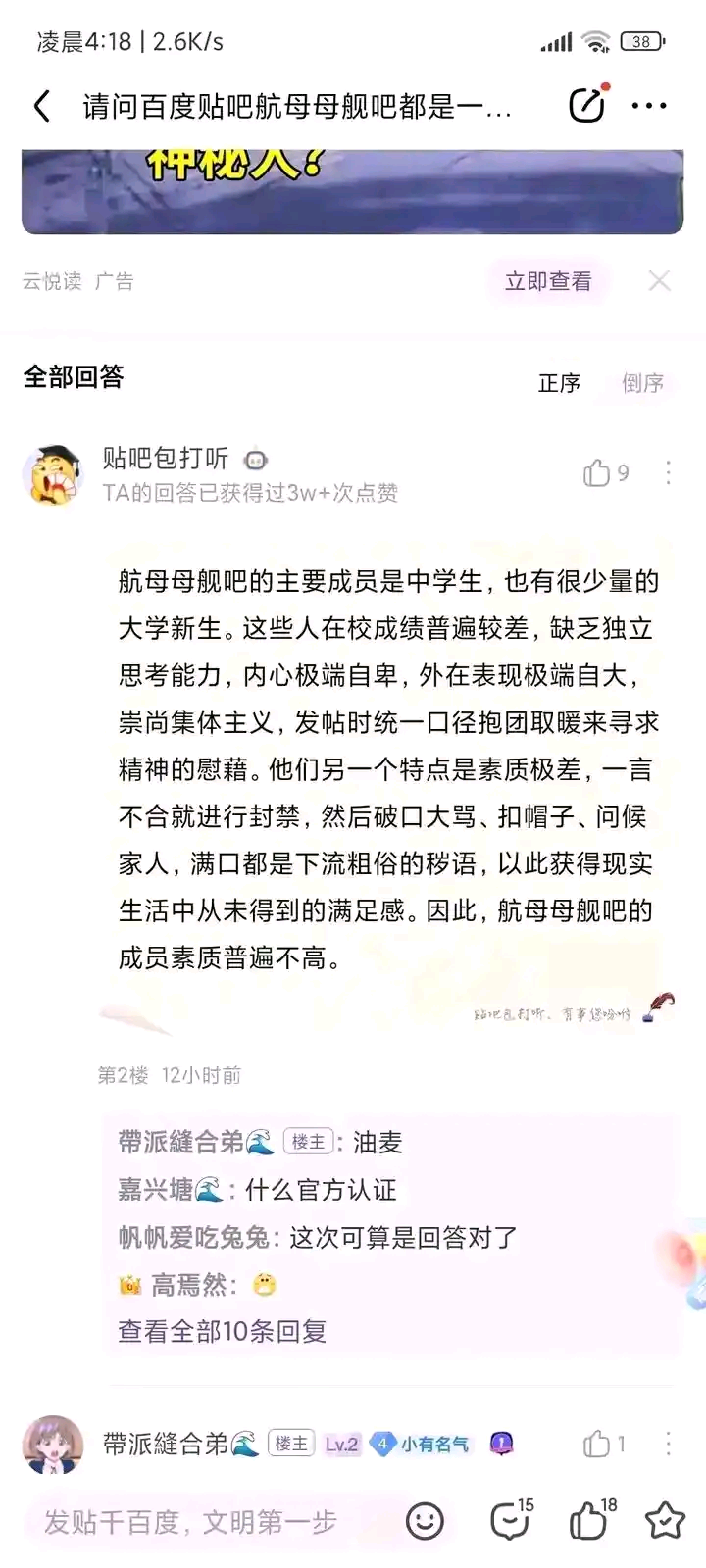The height and width of the screenshot is (1568, 706).
Task: Like the thread with the thumbs-up showing 18
Action: coord(592,1519)
